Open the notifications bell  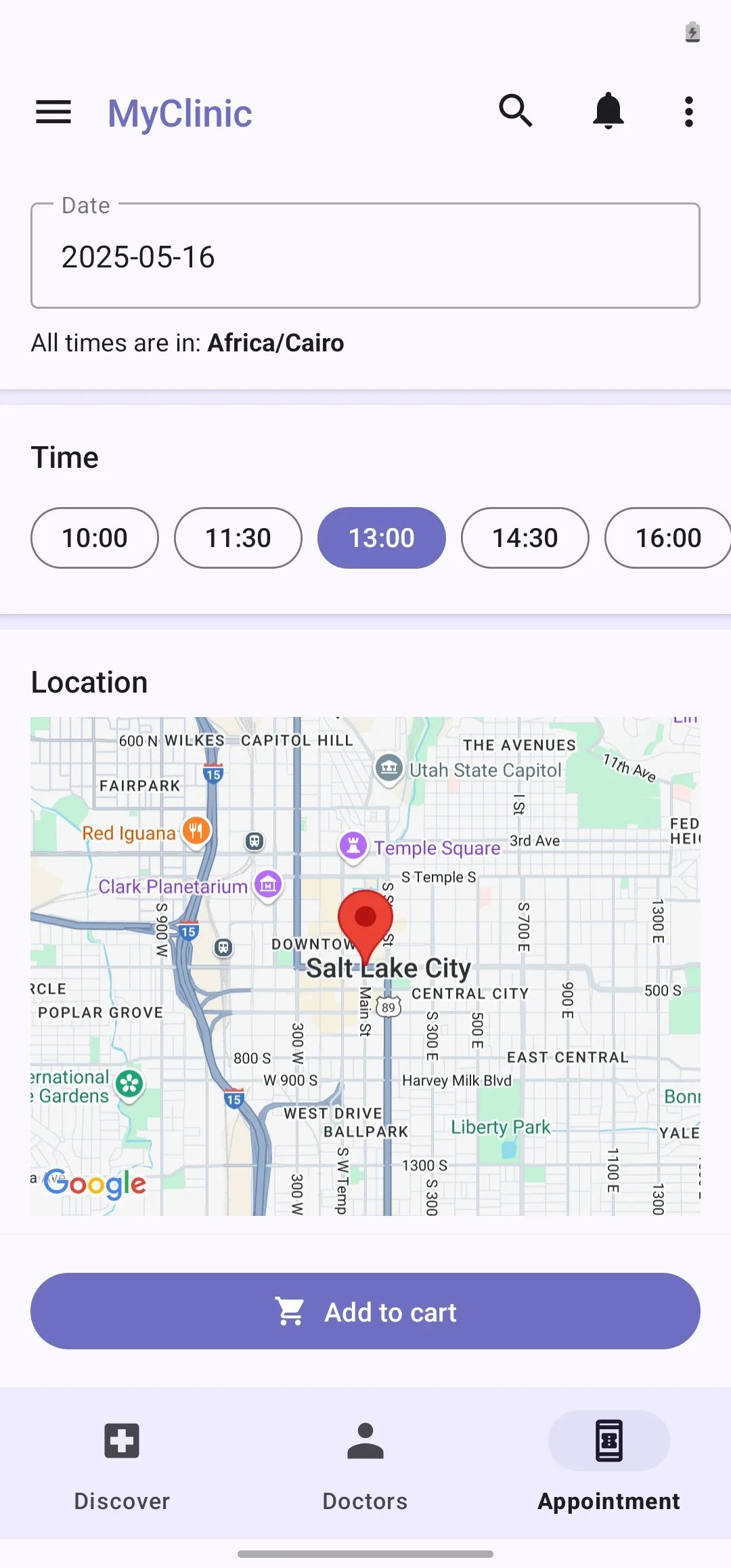tap(608, 111)
